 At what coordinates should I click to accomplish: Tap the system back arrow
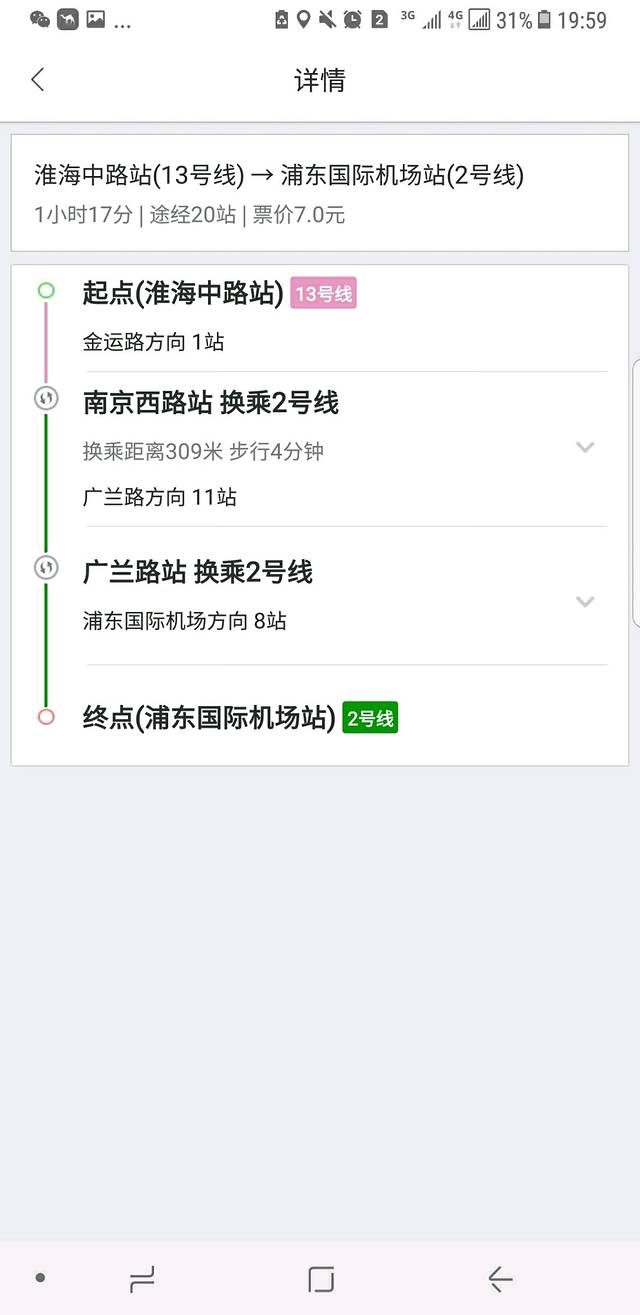click(500, 1278)
